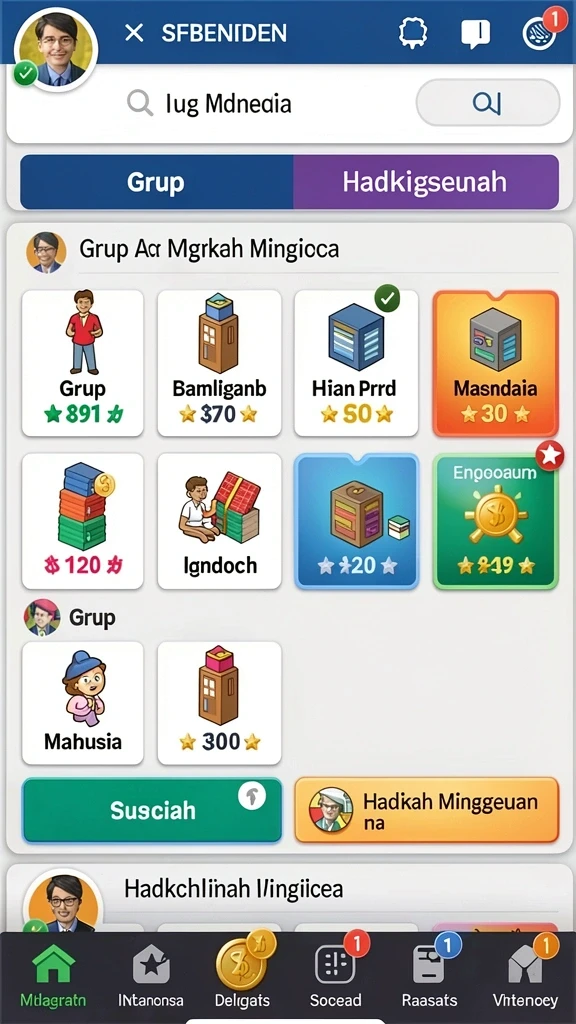Go to the Mdagratn home tab

coord(53,977)
